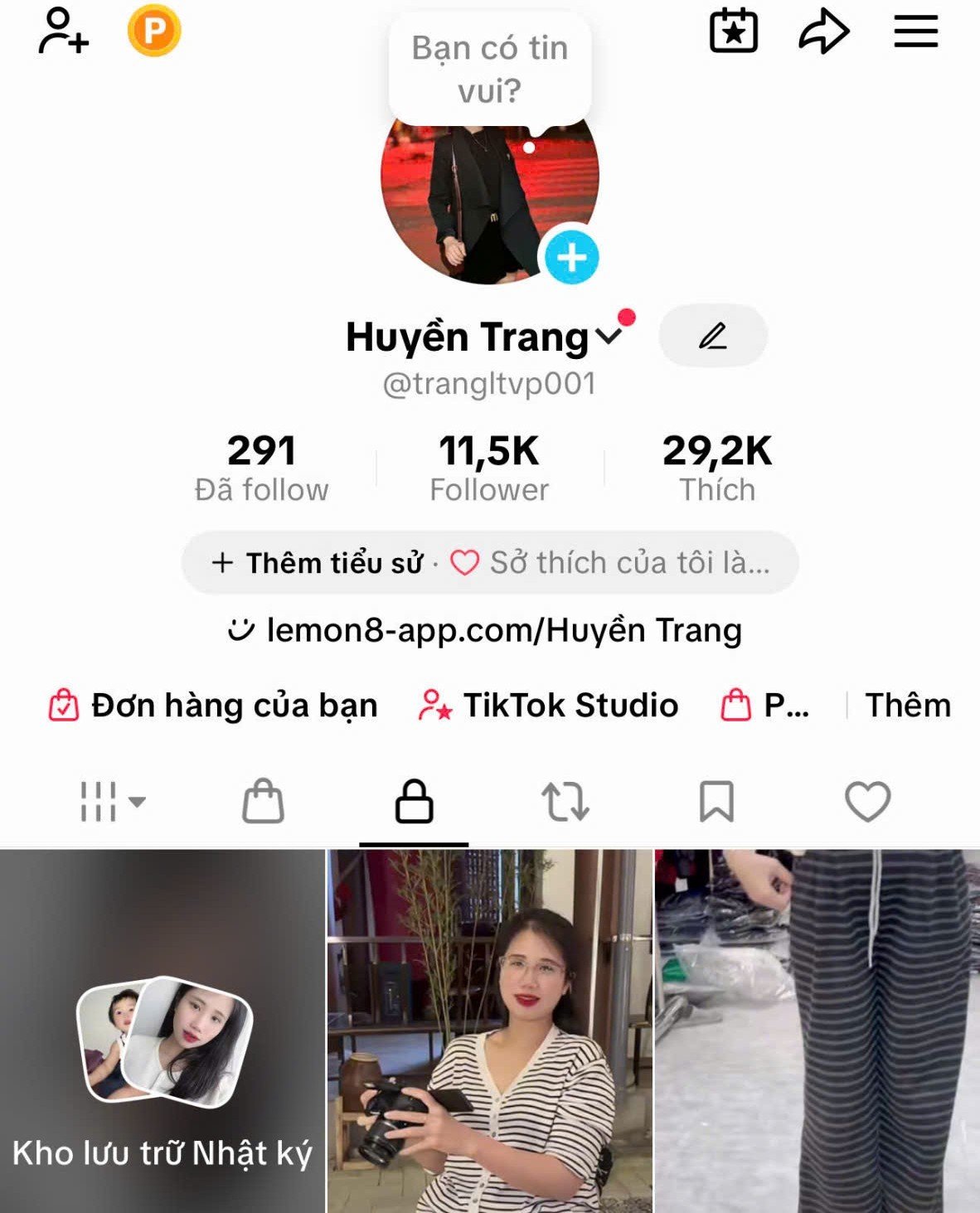The height and width of the screenshot is (1213, 980).
Task: Tap the blue plus on avatar
Action: coord(571,257)
